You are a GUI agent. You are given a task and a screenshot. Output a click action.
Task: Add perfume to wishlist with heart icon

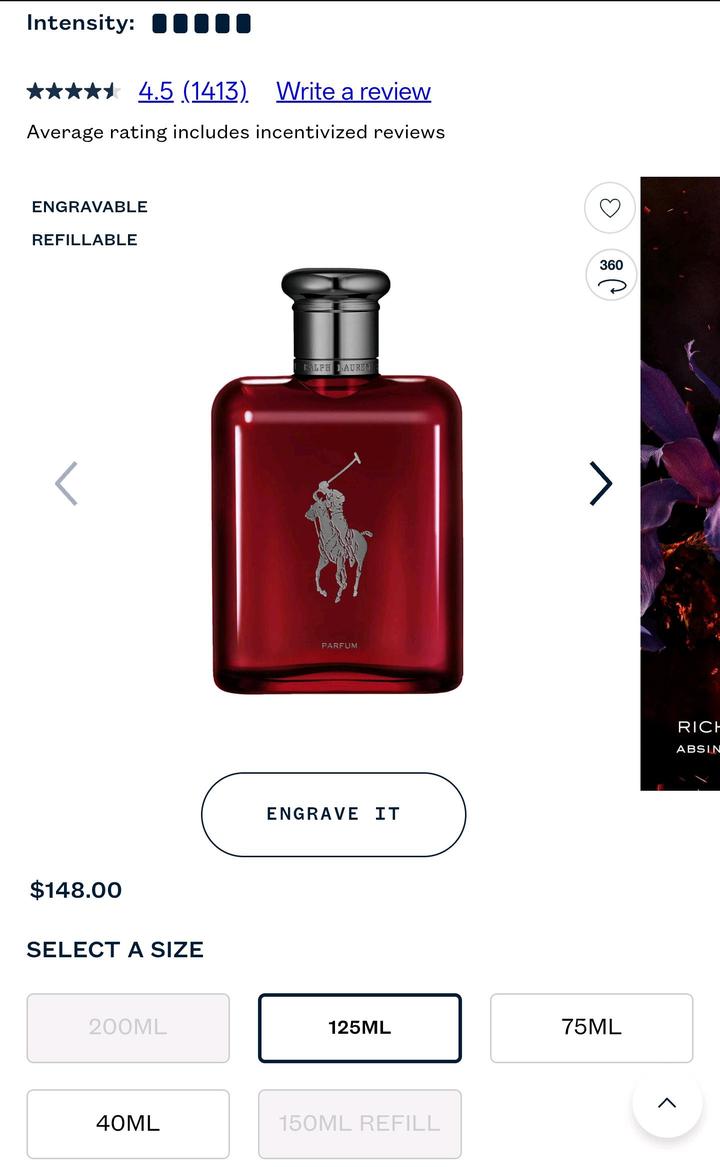pyautogui.click(x=610, y=208)
